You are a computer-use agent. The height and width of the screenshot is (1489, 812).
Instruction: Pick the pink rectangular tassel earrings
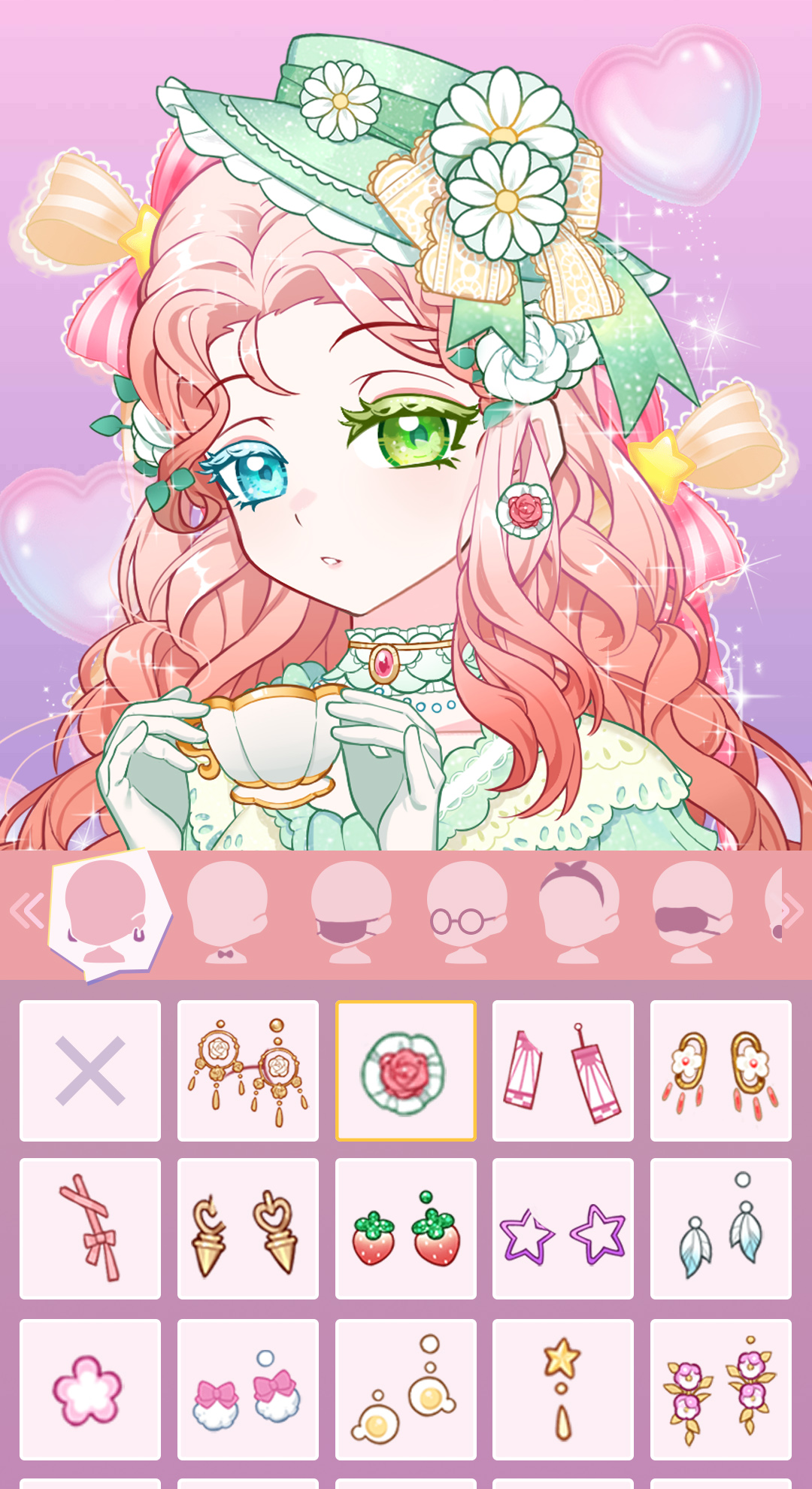pos(563,1071)
